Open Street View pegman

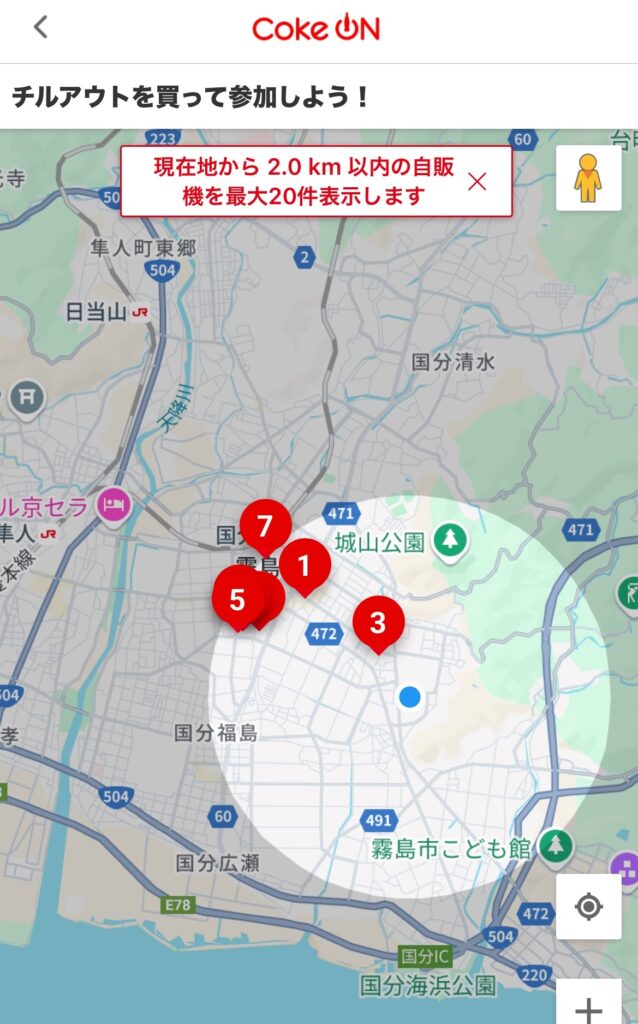coord(588,178)
